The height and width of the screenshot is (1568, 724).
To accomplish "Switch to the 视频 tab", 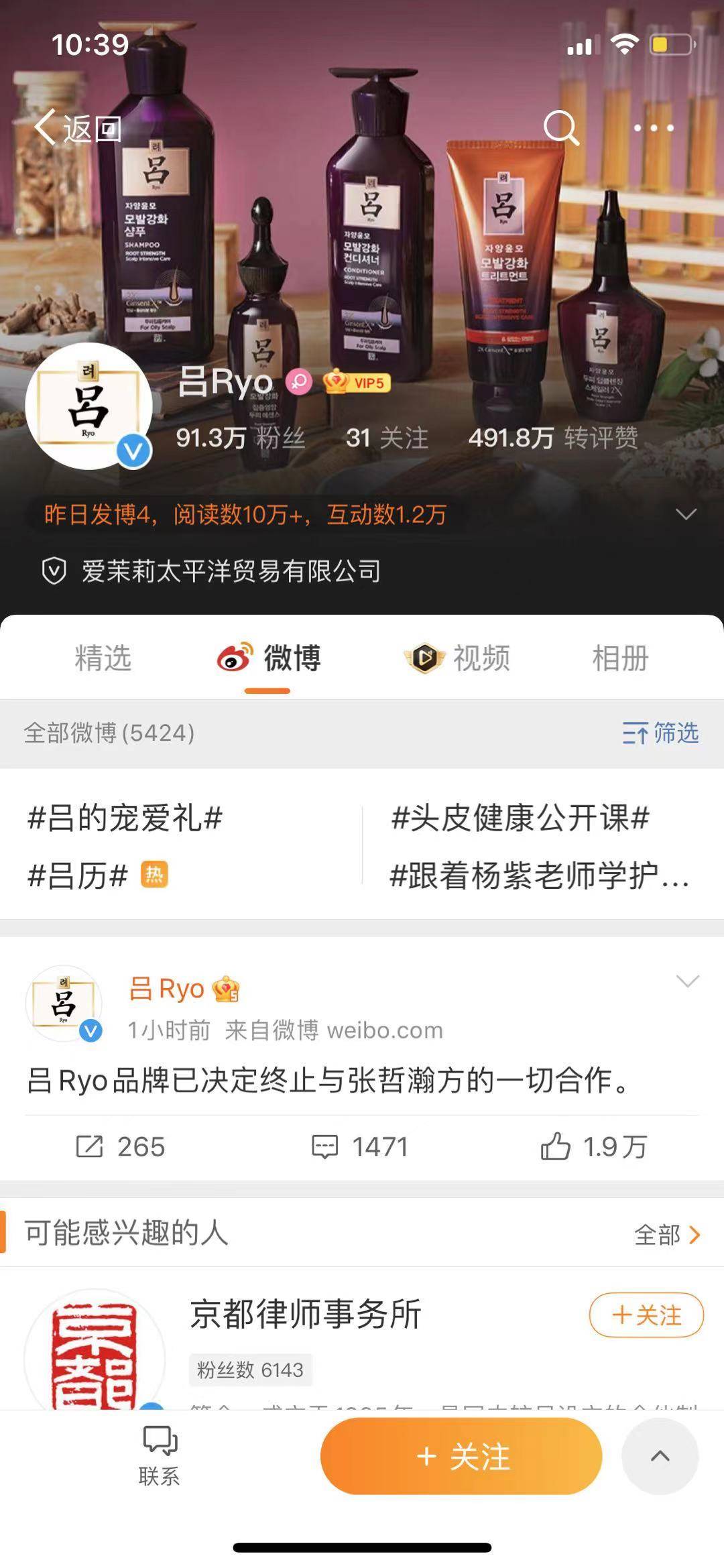I will click(459, 658).
